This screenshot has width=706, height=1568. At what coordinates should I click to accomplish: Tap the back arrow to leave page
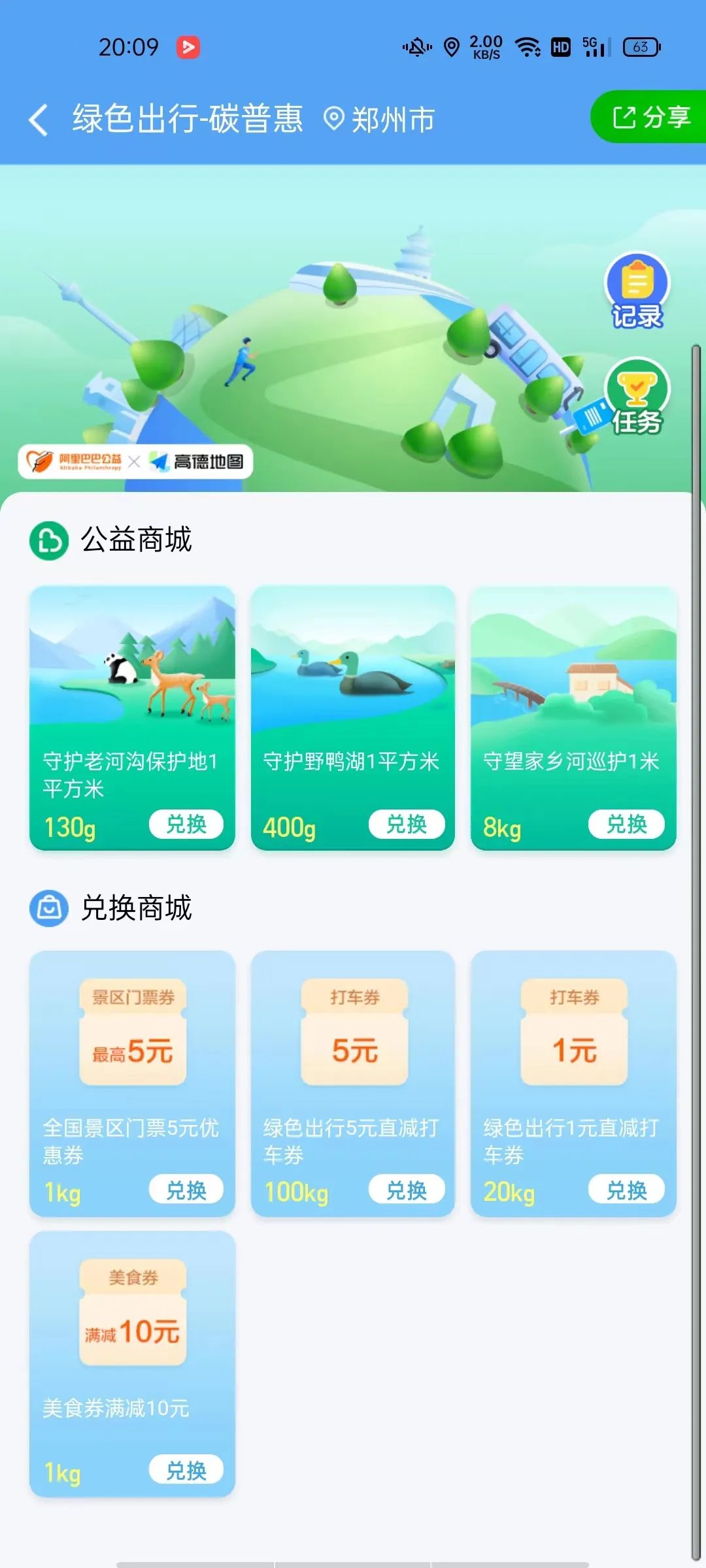coord(37,119)
